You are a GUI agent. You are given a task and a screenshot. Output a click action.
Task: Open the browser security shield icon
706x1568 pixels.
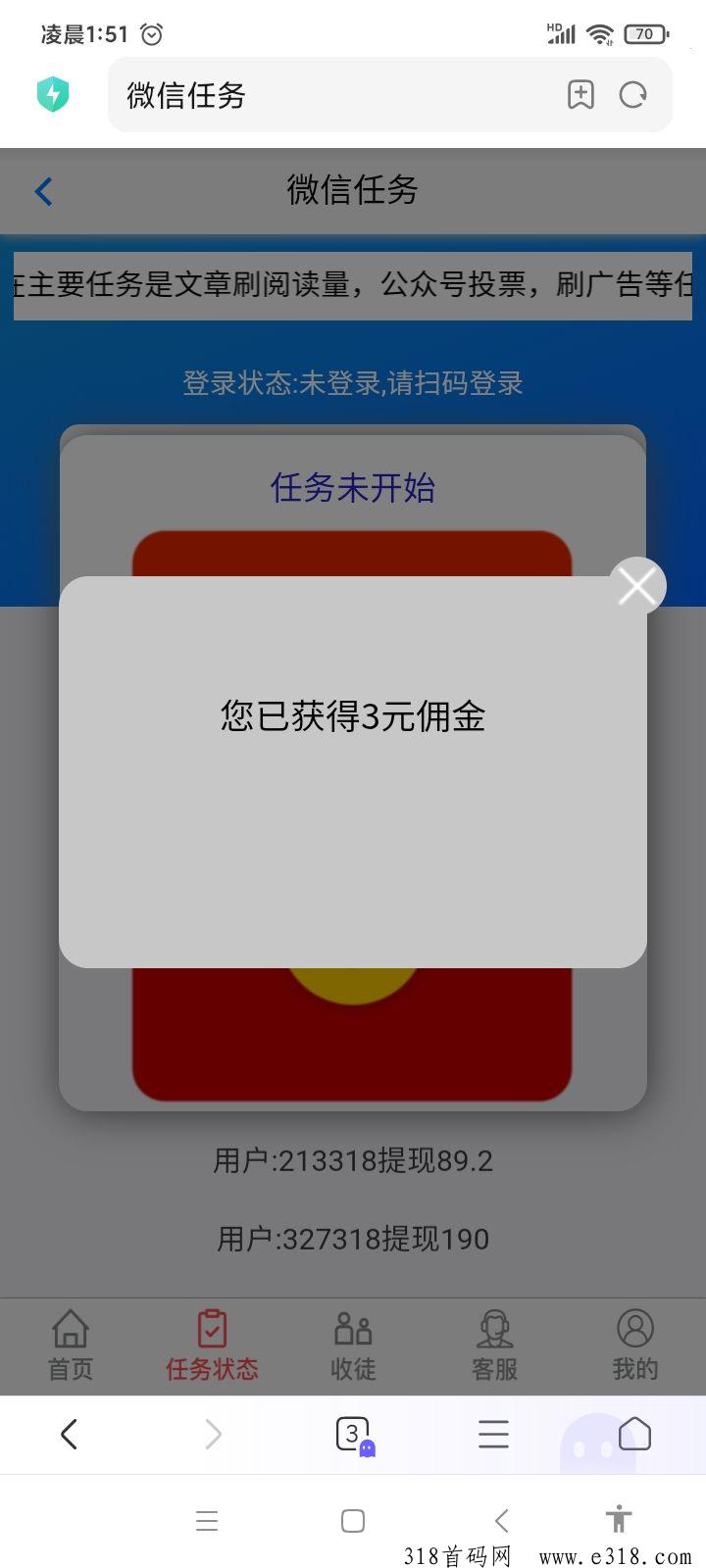53,94
